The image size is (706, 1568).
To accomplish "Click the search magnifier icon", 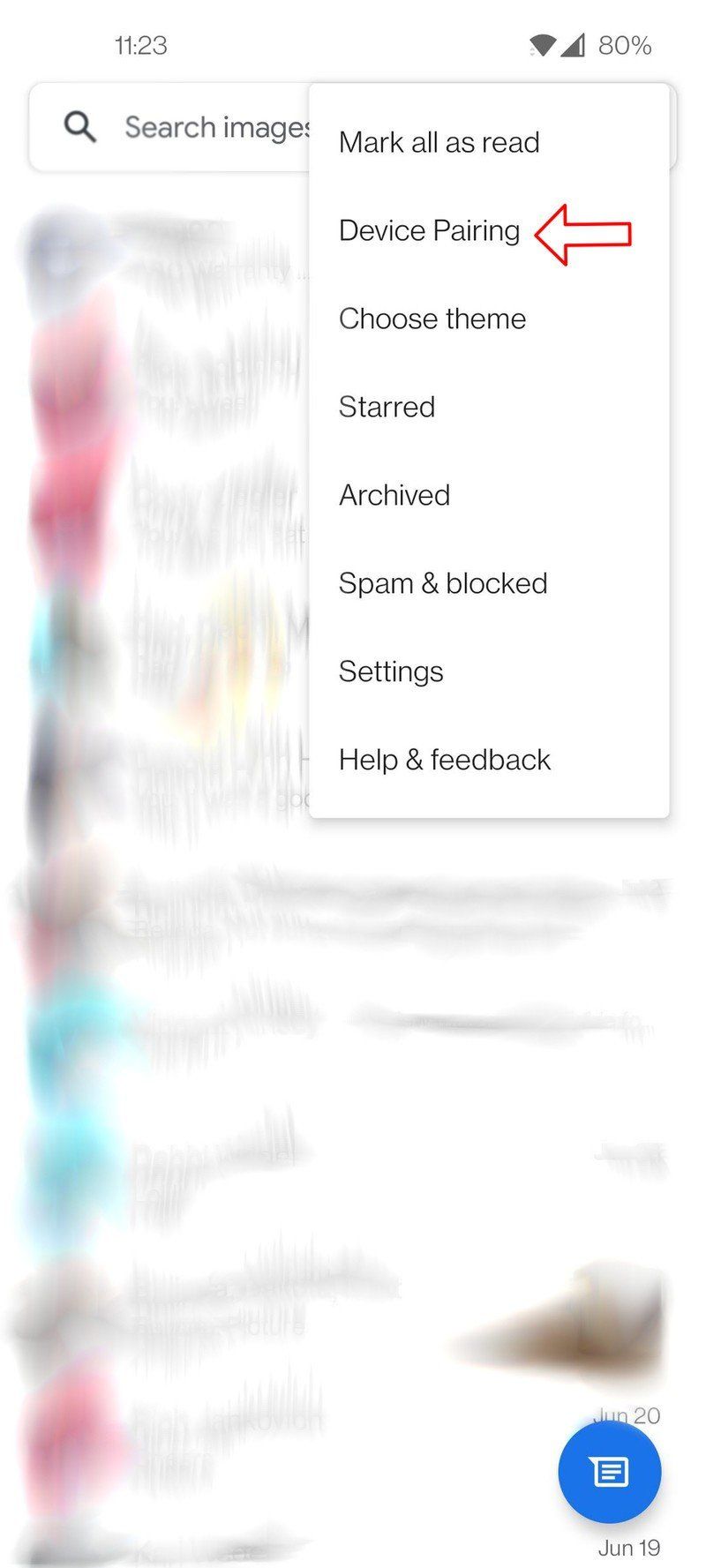I will [79, 126].
